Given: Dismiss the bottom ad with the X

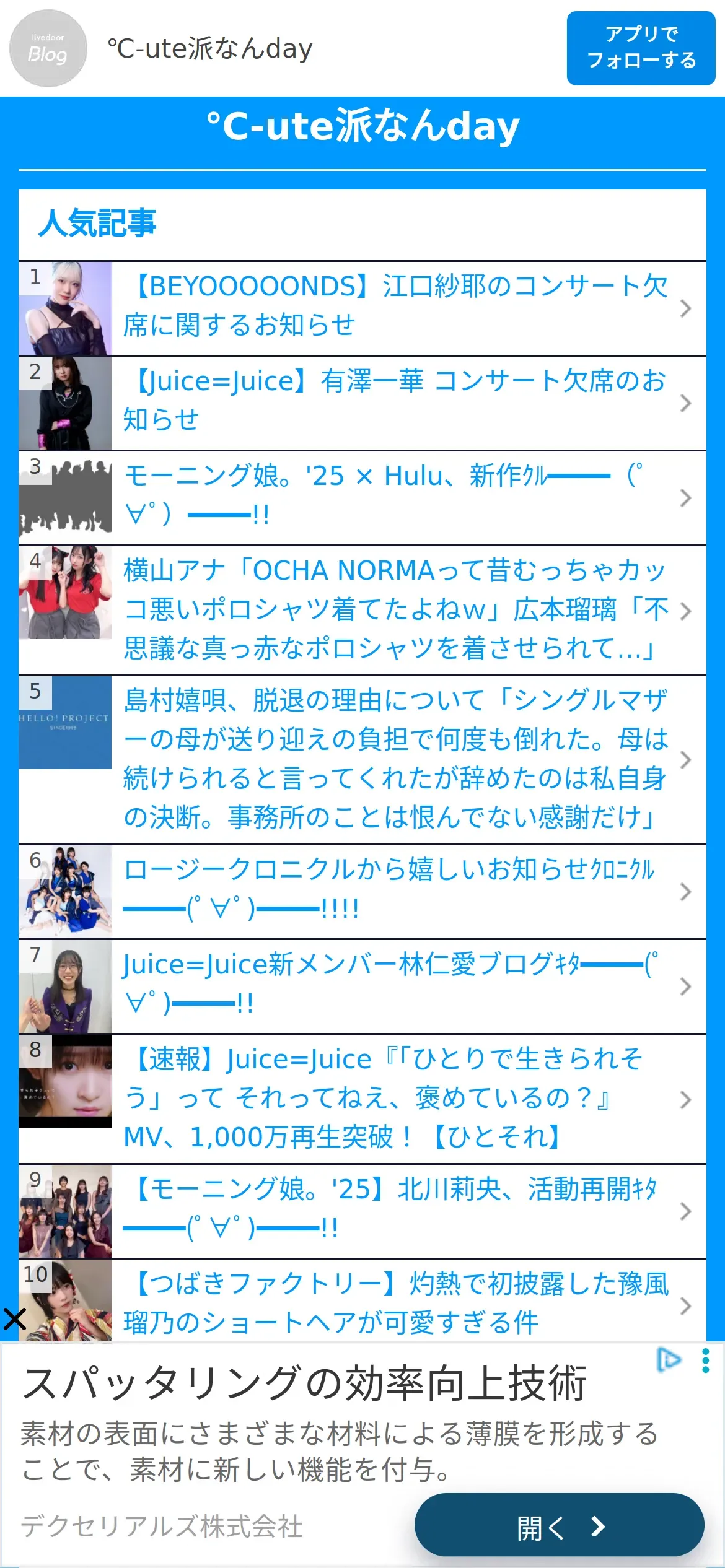Looking at the screenshot, I should [x=14, y=1319].
